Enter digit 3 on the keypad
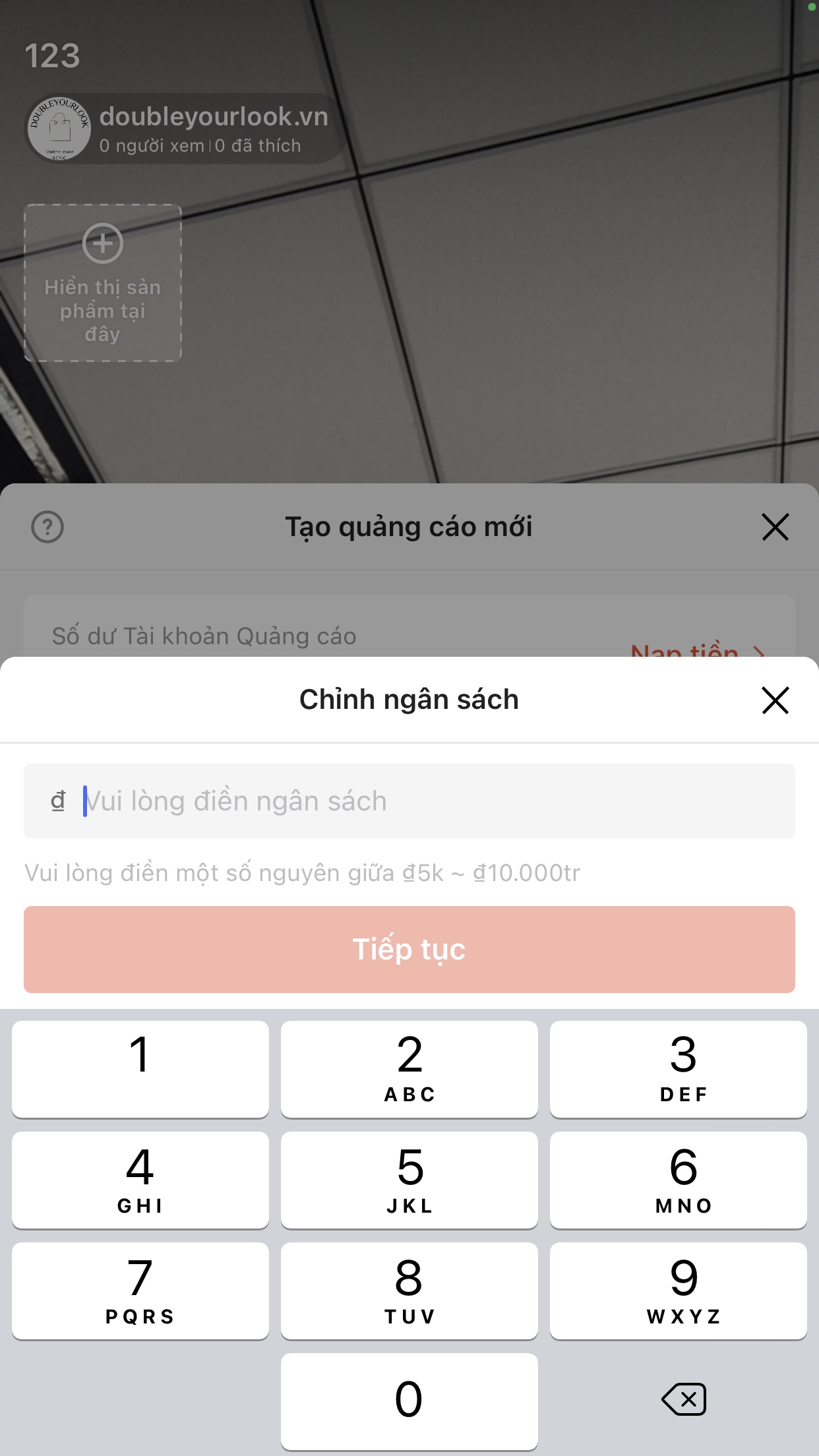 coord(678,1069)
